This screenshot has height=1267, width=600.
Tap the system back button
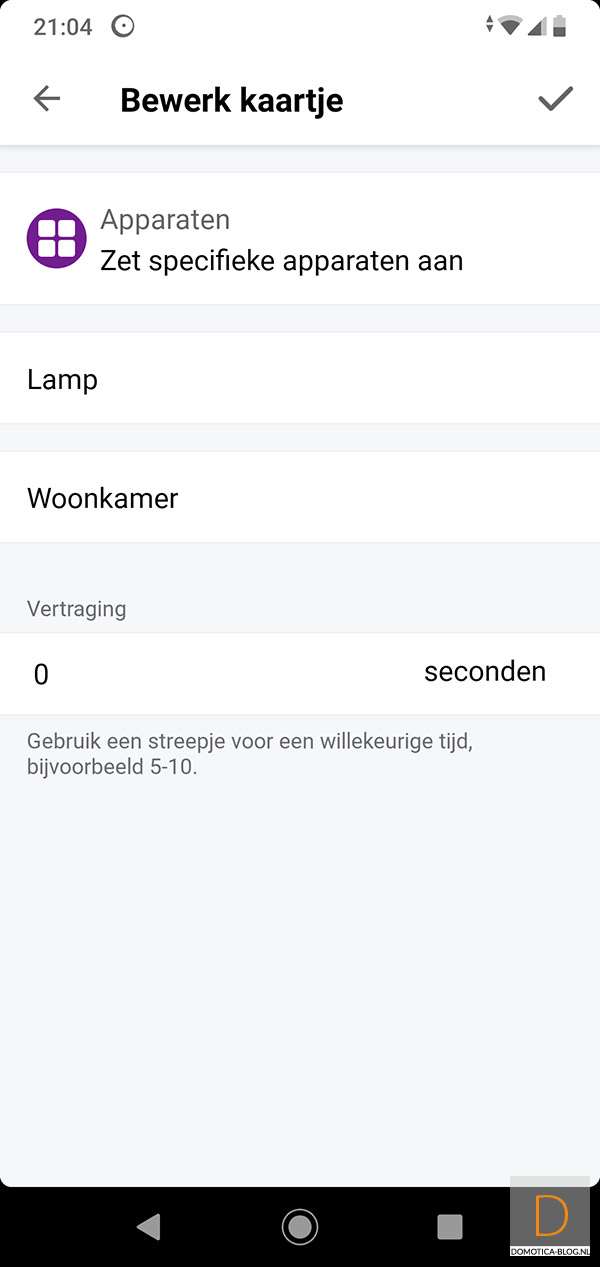(x=149, y=1226)
